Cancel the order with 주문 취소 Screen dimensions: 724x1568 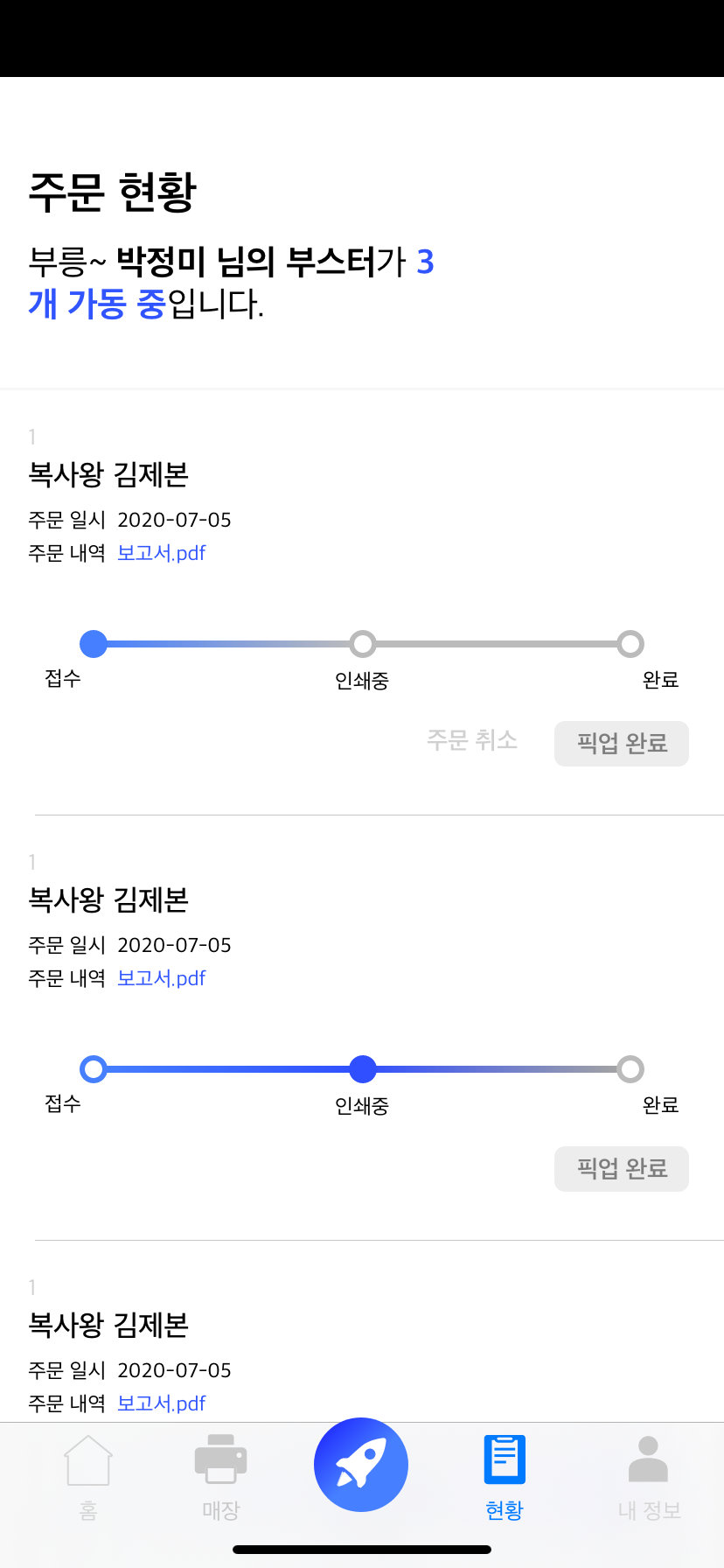[x=472, y=741]
